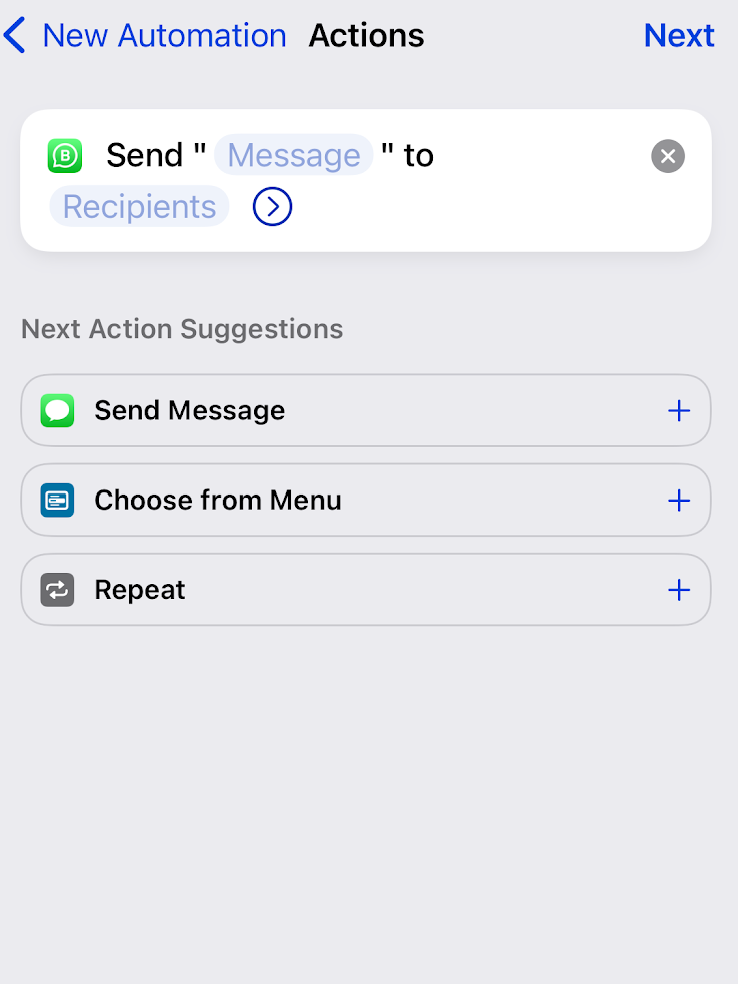
Task: Tap the Next Action Suggestions heading
Action: [182, 328]
